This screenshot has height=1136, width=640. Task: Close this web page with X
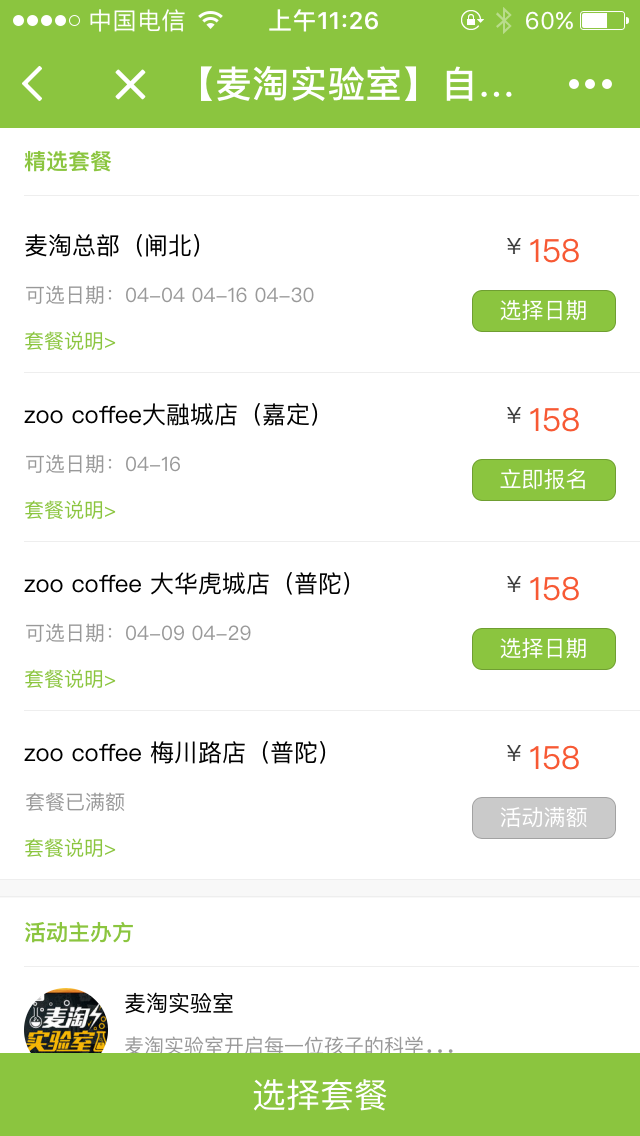click(130, 84)
